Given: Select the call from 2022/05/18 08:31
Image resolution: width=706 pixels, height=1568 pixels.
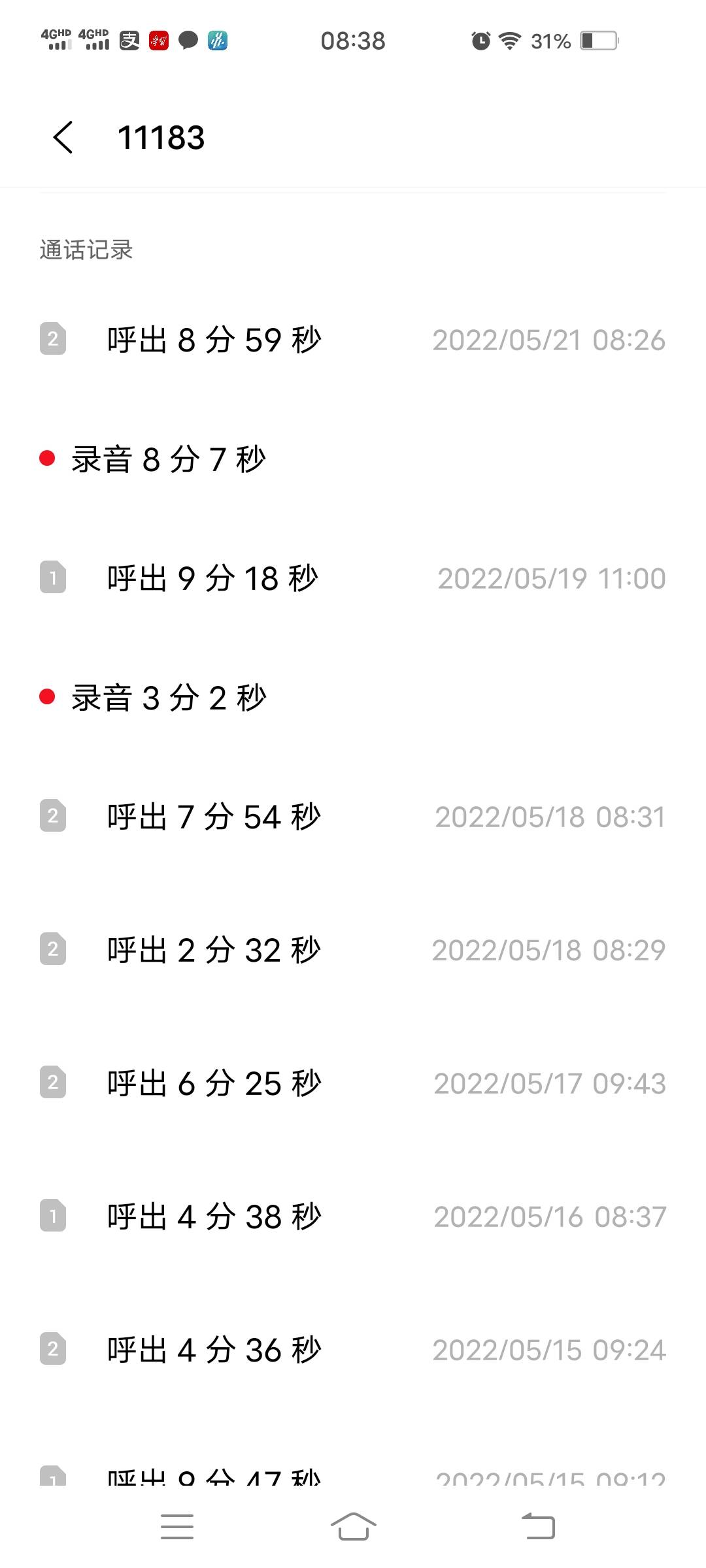Looking at the screenshot, I should [353, 817].
